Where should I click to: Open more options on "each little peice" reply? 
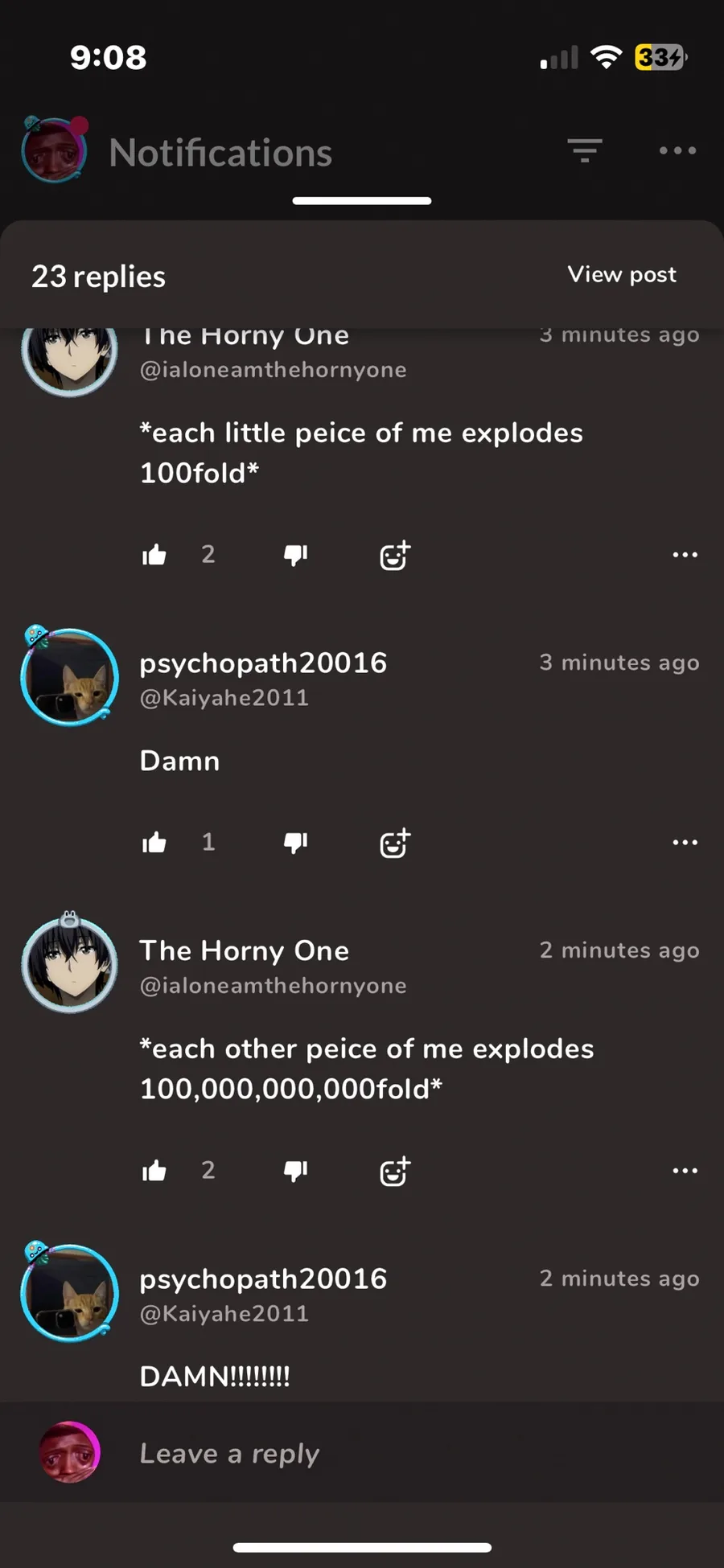[685, 555]
